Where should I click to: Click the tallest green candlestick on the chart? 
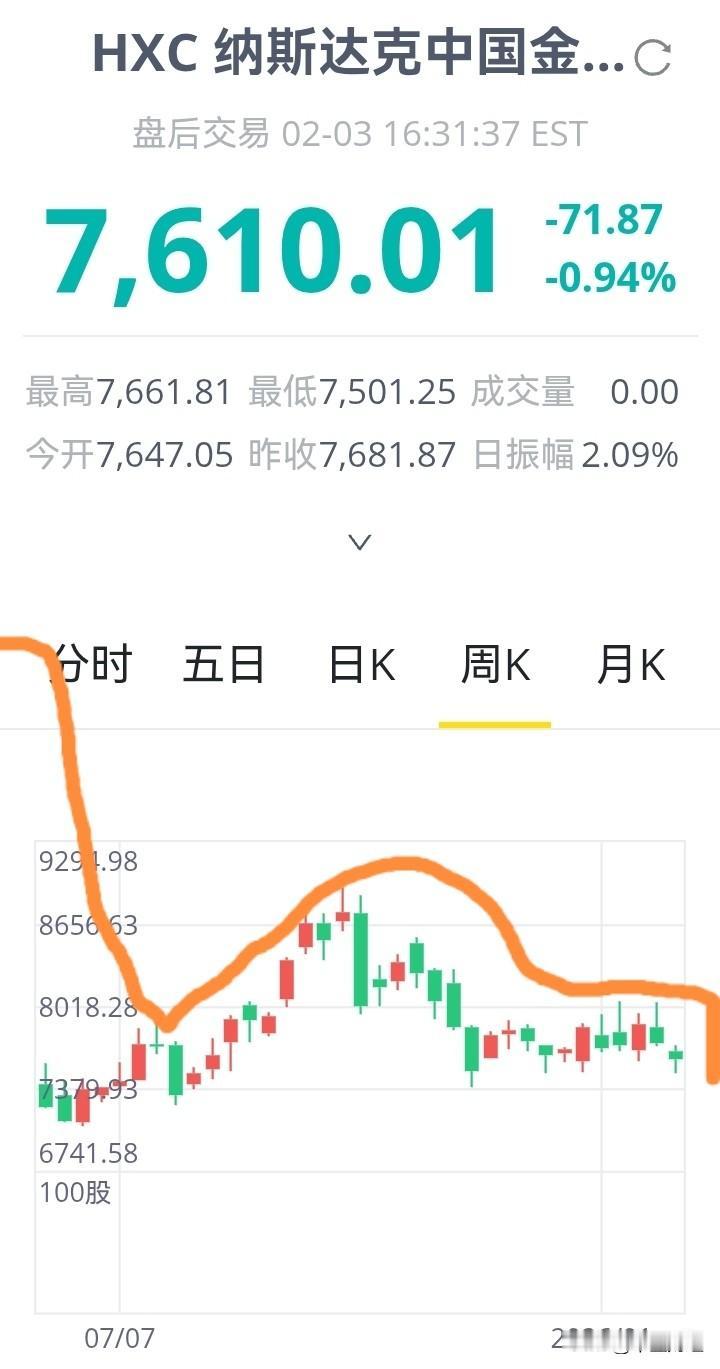[x=358, y=960]
